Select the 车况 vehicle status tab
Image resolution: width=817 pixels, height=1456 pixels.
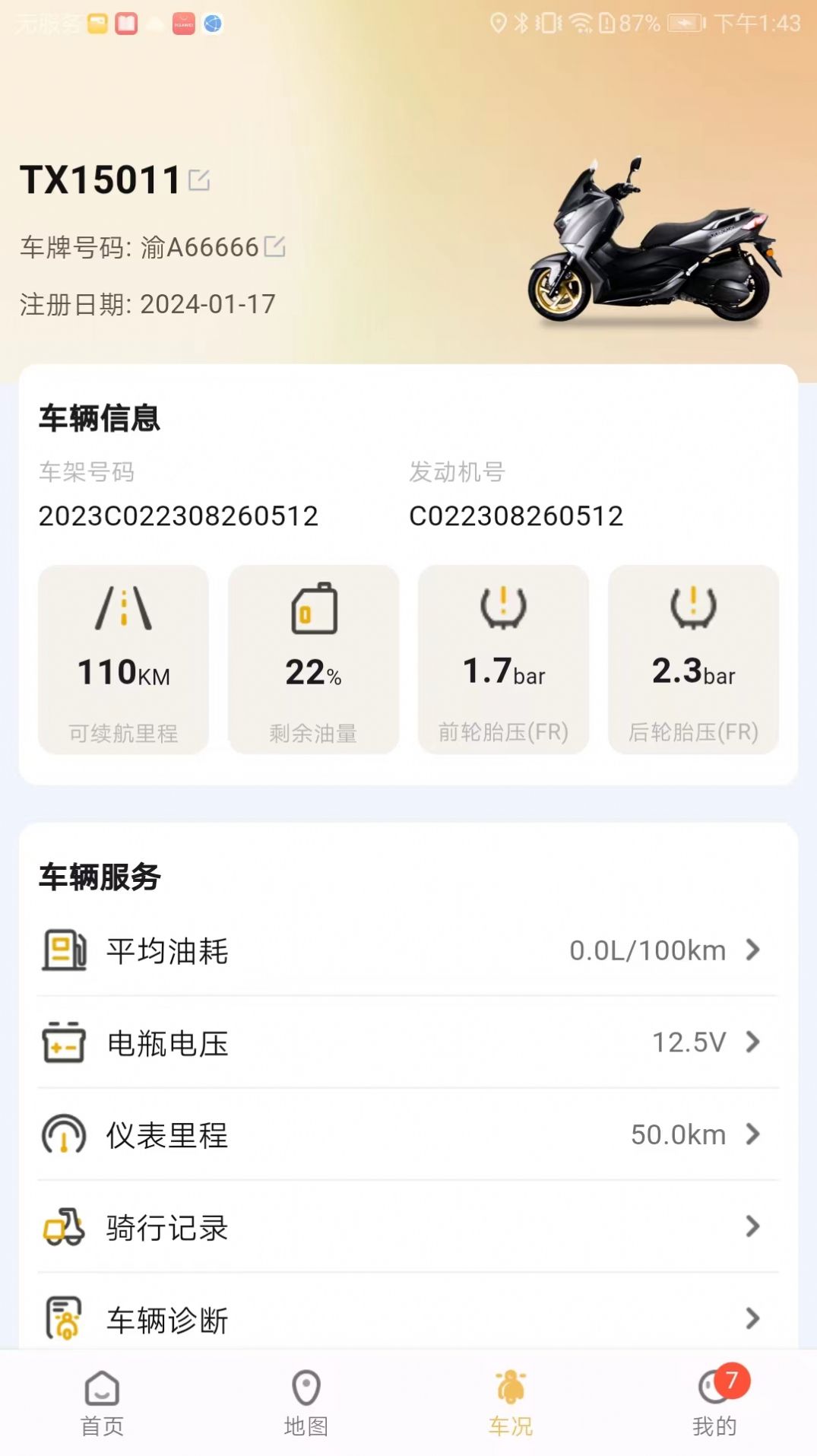(510, 1404)
